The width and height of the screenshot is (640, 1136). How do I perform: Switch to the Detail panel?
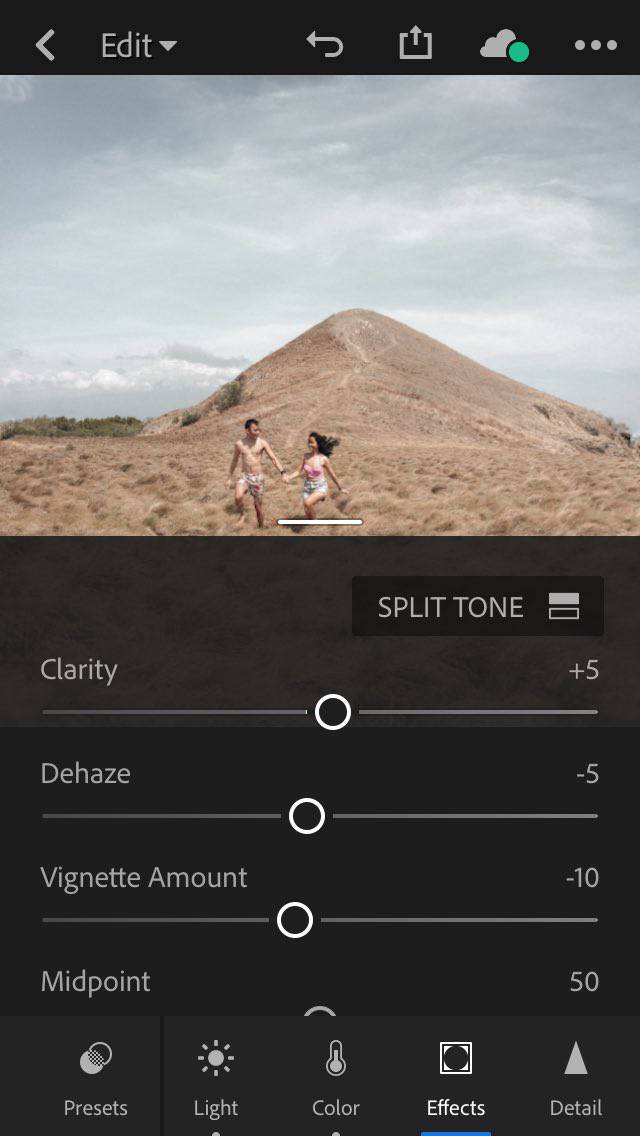click(x=576, y=1078)
